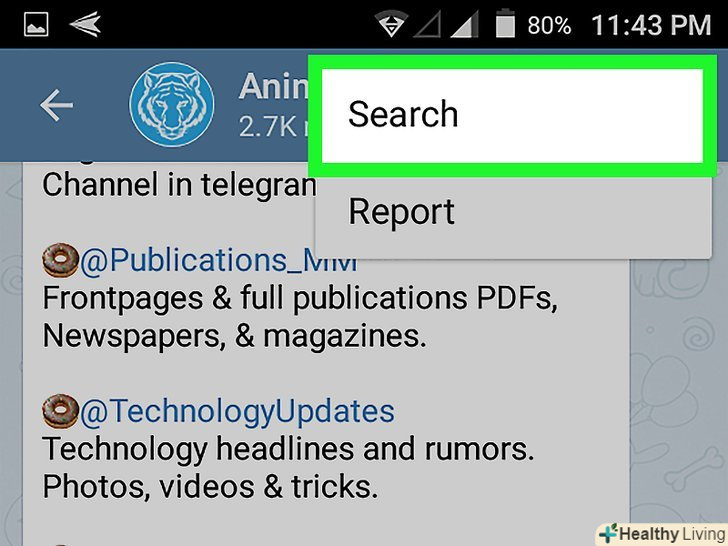This screenshot has width=728, height=546.
Task: Go back with the arrow
Action: coord(57,106)
